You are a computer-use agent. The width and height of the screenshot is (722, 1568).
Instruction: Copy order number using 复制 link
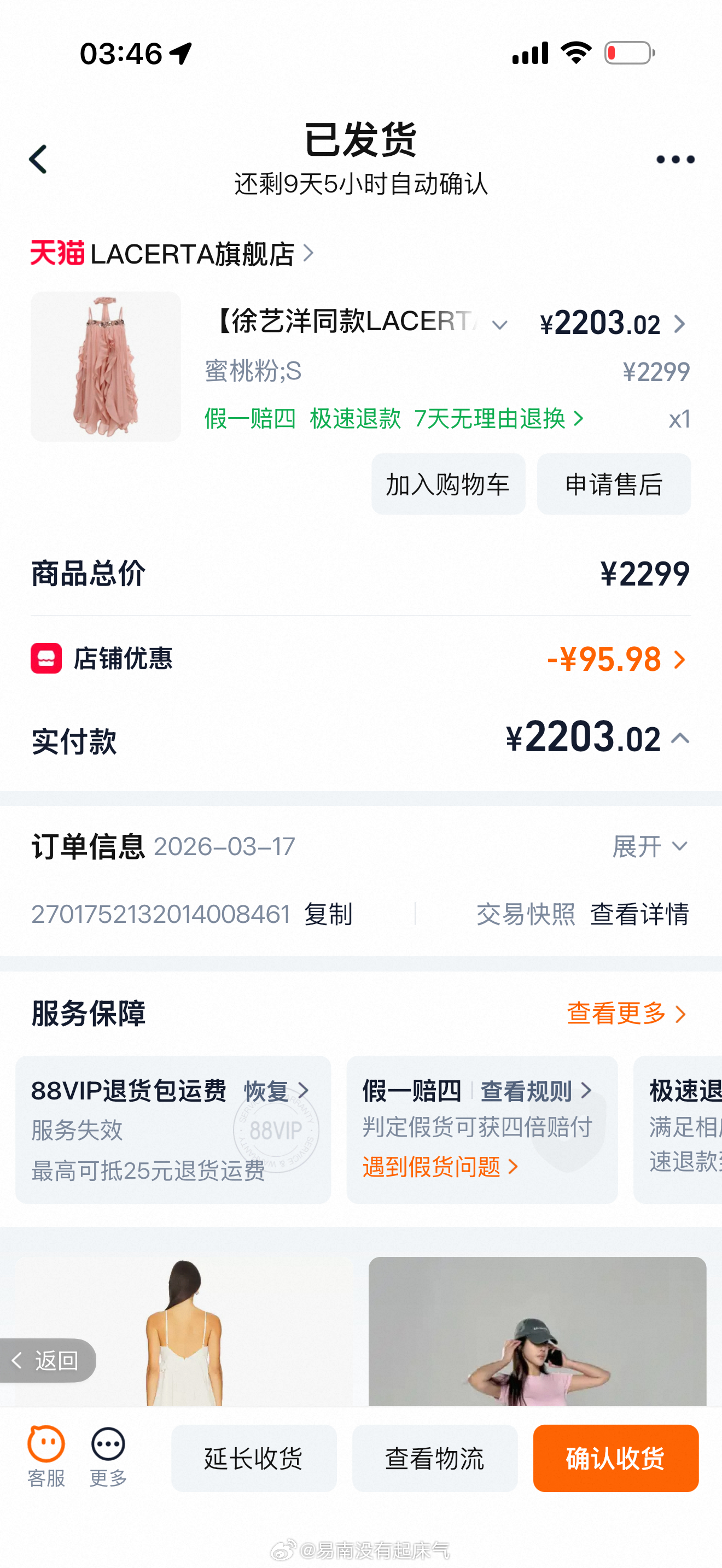tap(328, 914)
